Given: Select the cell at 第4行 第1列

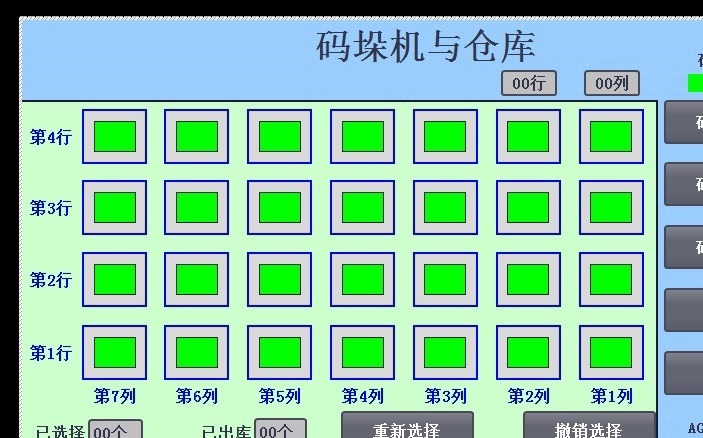Looking at the screenshot, I should (610, 136).
